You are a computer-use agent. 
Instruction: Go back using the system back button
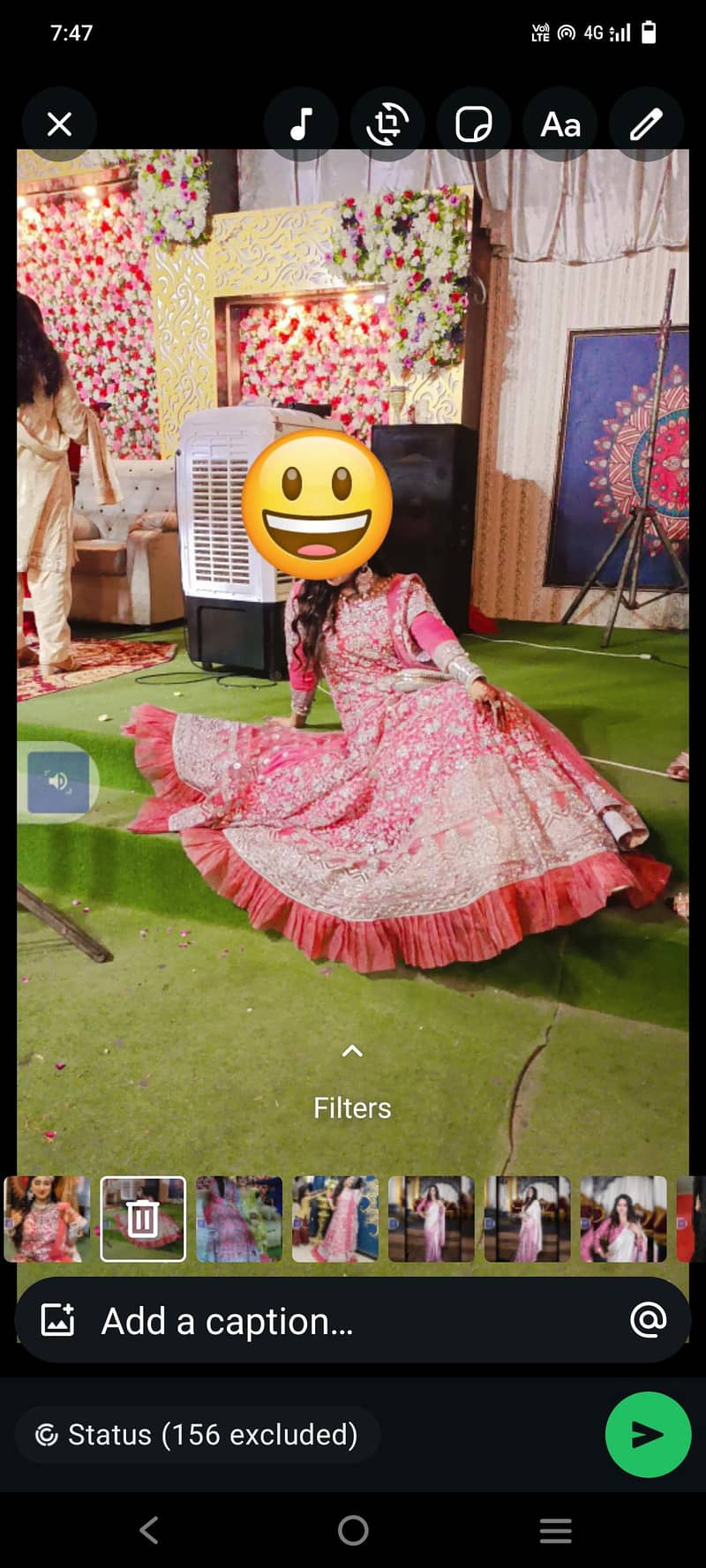(149, 1530)
